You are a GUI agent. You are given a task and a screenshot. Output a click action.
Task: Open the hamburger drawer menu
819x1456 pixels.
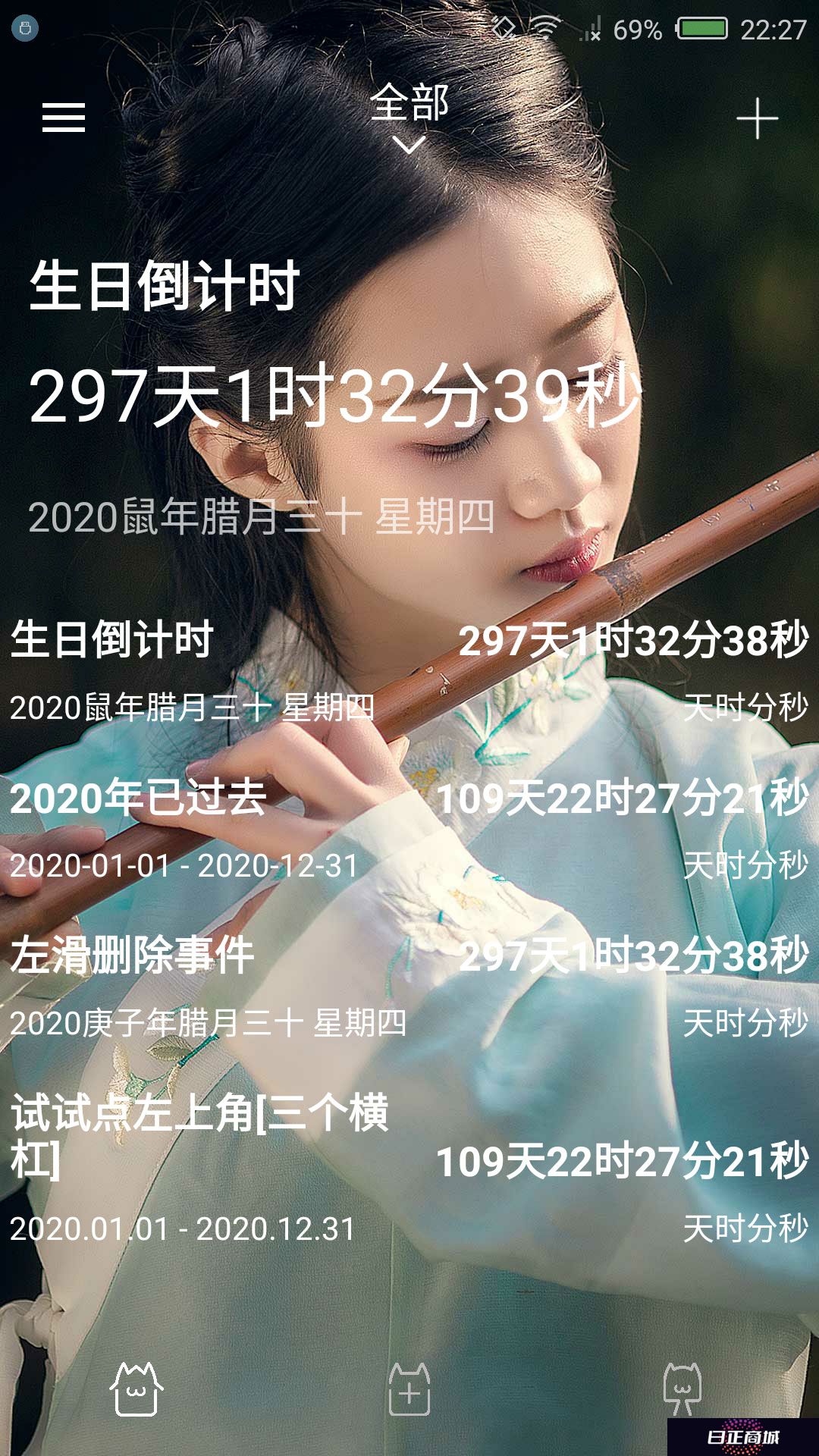tap(64, 118)
